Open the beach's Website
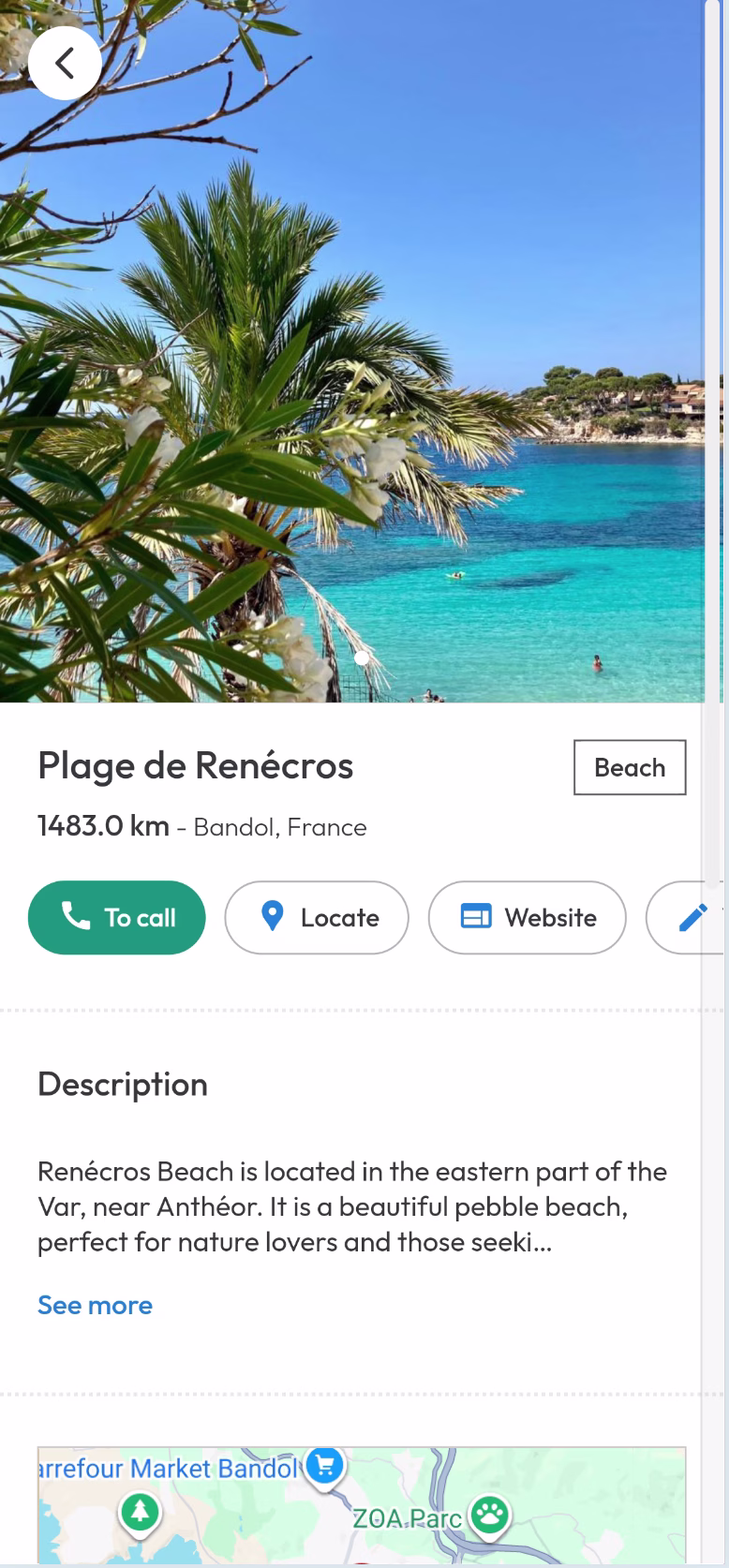The width and height of the screenshot is (729, 1568). 527,917
